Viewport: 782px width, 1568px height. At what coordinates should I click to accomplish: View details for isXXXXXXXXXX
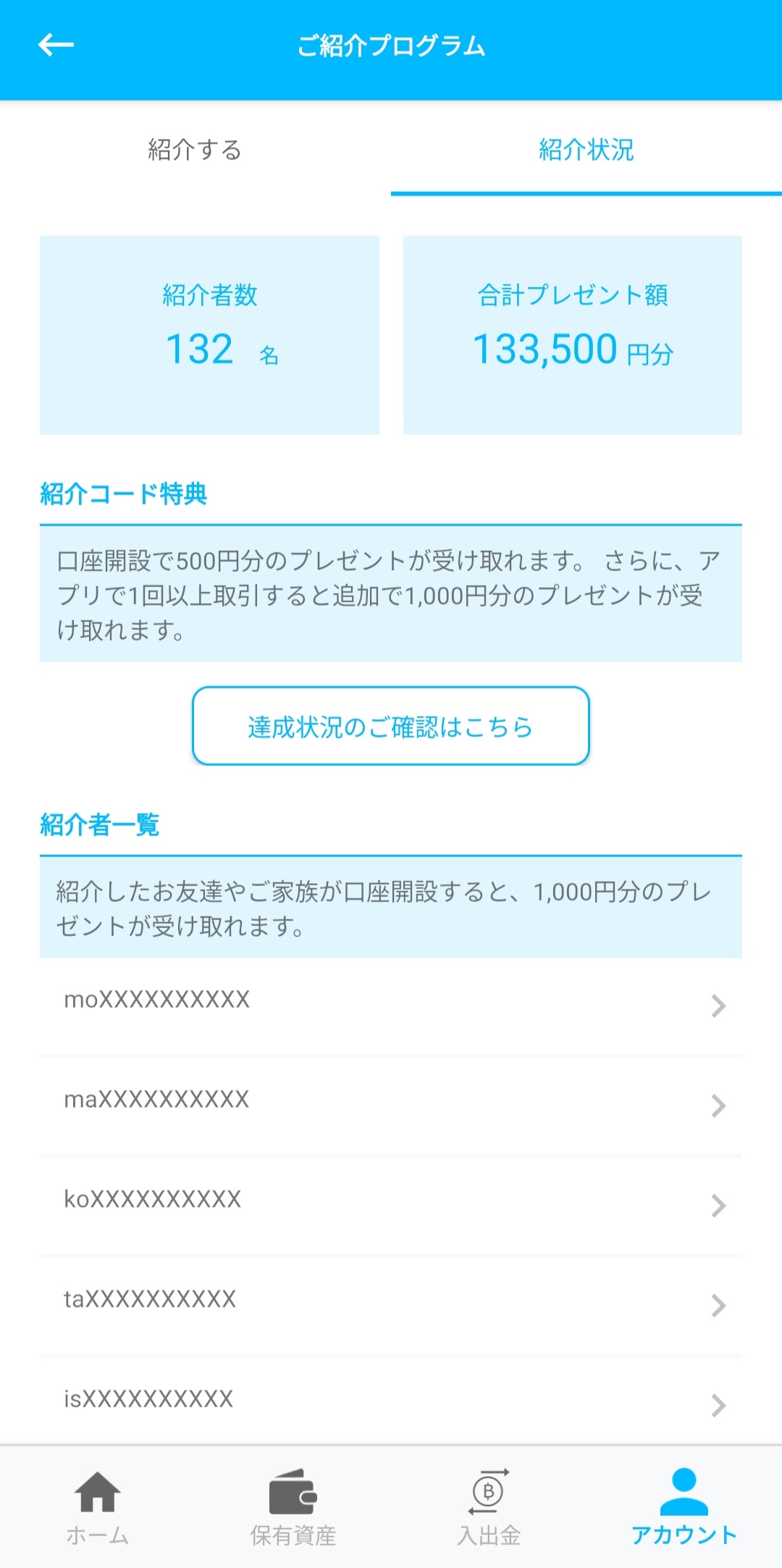[390, 1401]
